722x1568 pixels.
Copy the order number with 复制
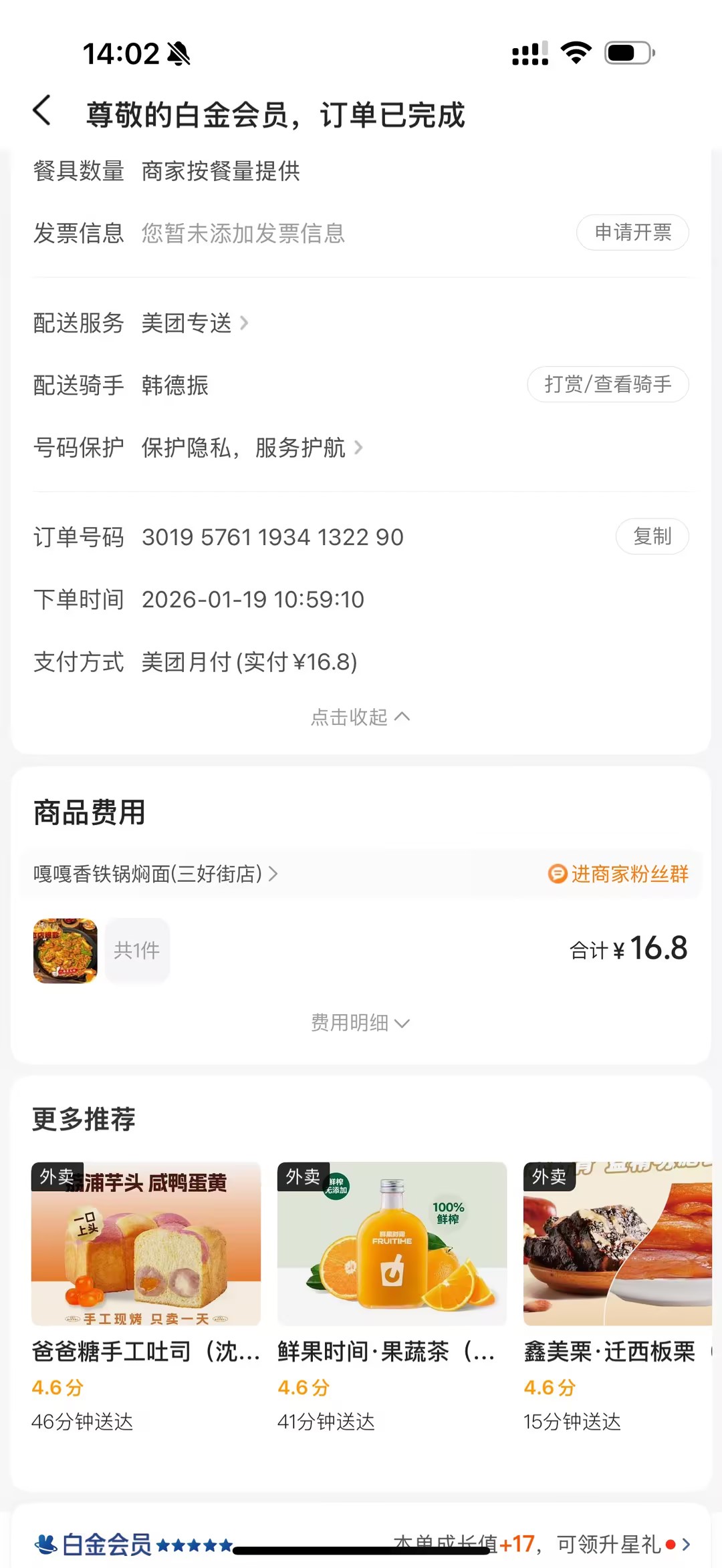[652, 536]
